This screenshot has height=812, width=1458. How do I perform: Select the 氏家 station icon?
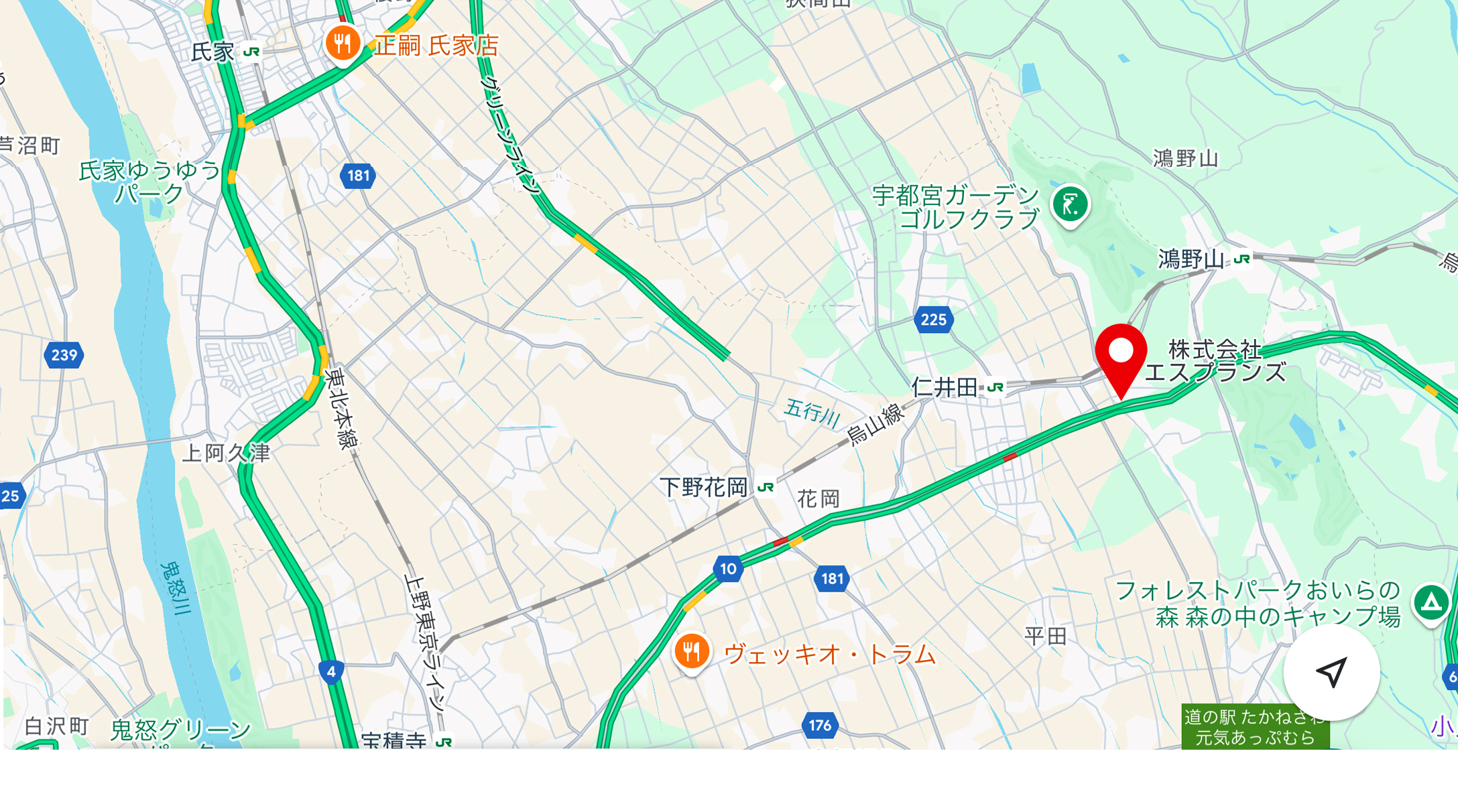pos(251,52)
